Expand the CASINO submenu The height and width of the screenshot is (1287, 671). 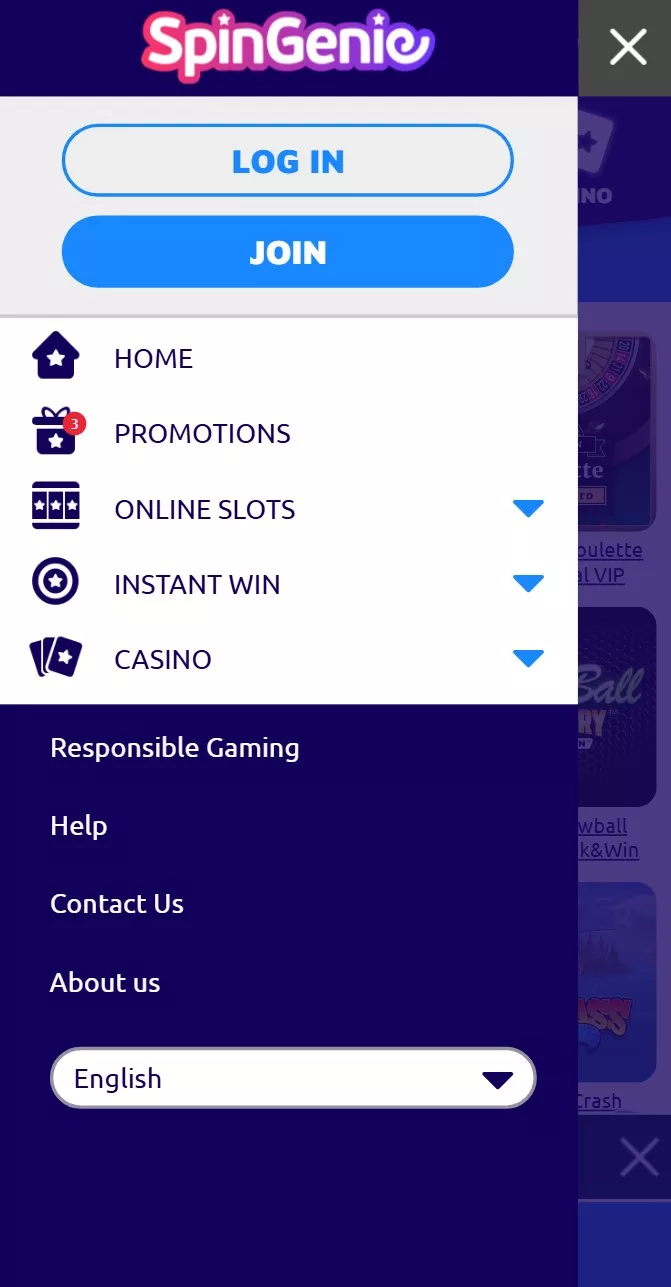pyautogui.click(x=527, y=659)
